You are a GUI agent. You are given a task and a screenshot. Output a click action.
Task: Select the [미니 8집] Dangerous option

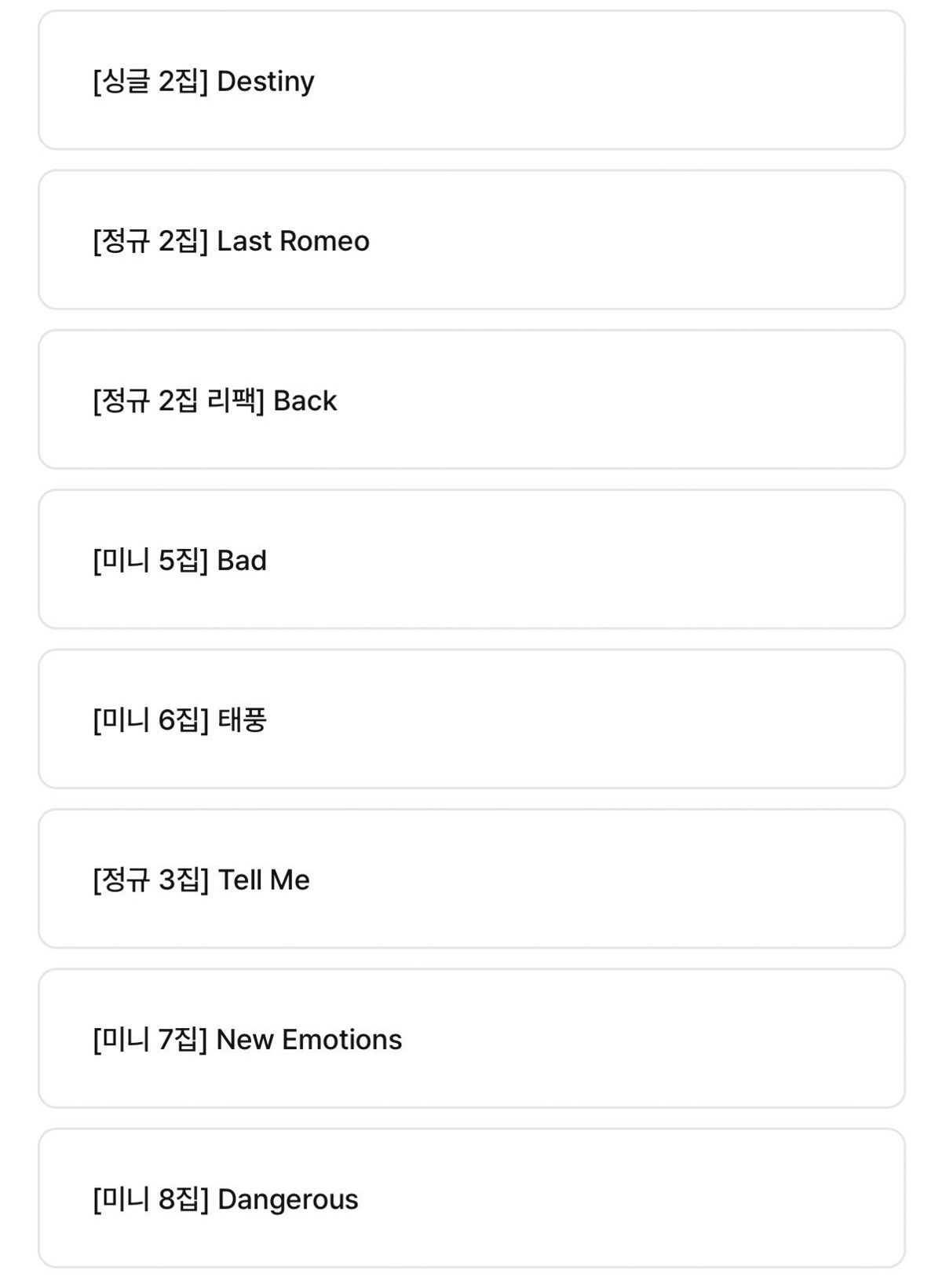(471, 1199)
